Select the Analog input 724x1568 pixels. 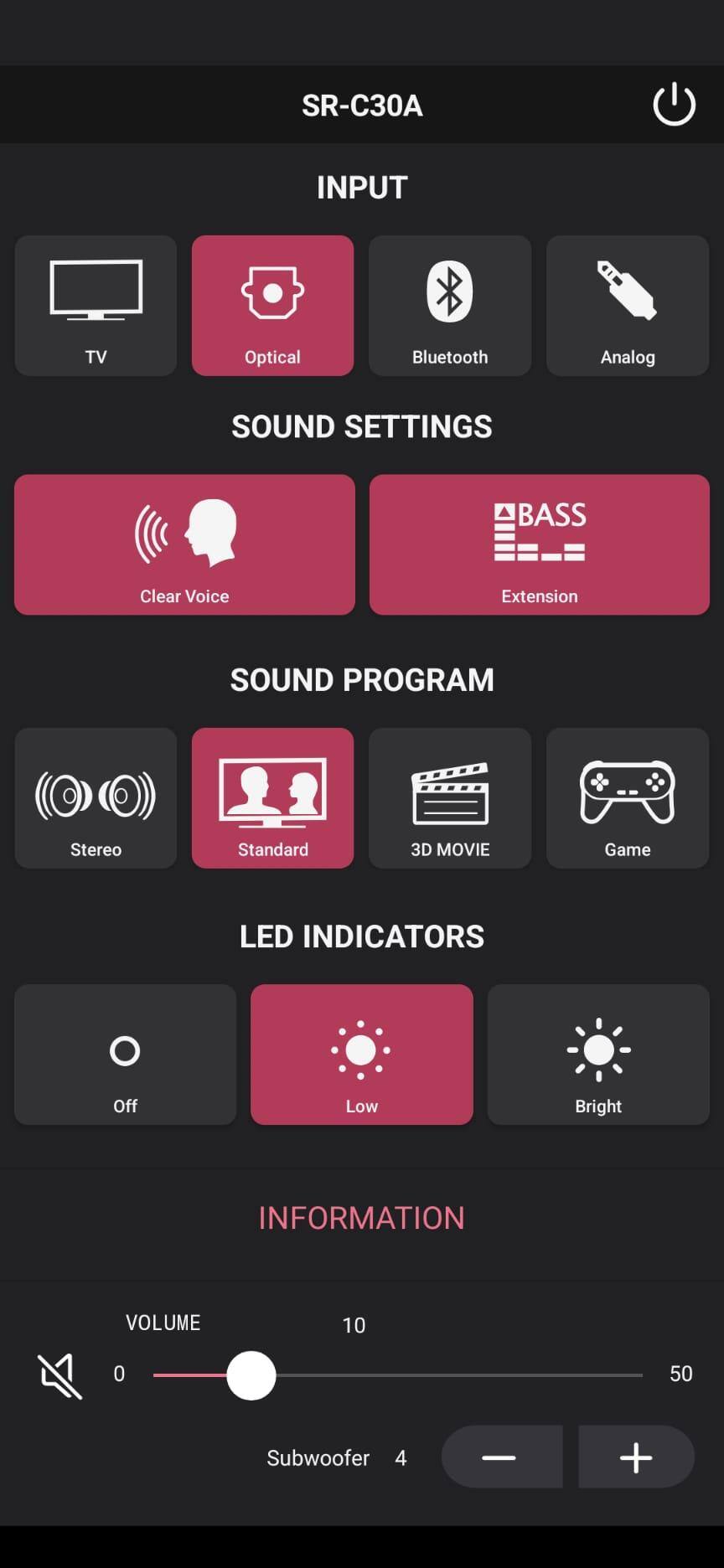click(628, 306)
